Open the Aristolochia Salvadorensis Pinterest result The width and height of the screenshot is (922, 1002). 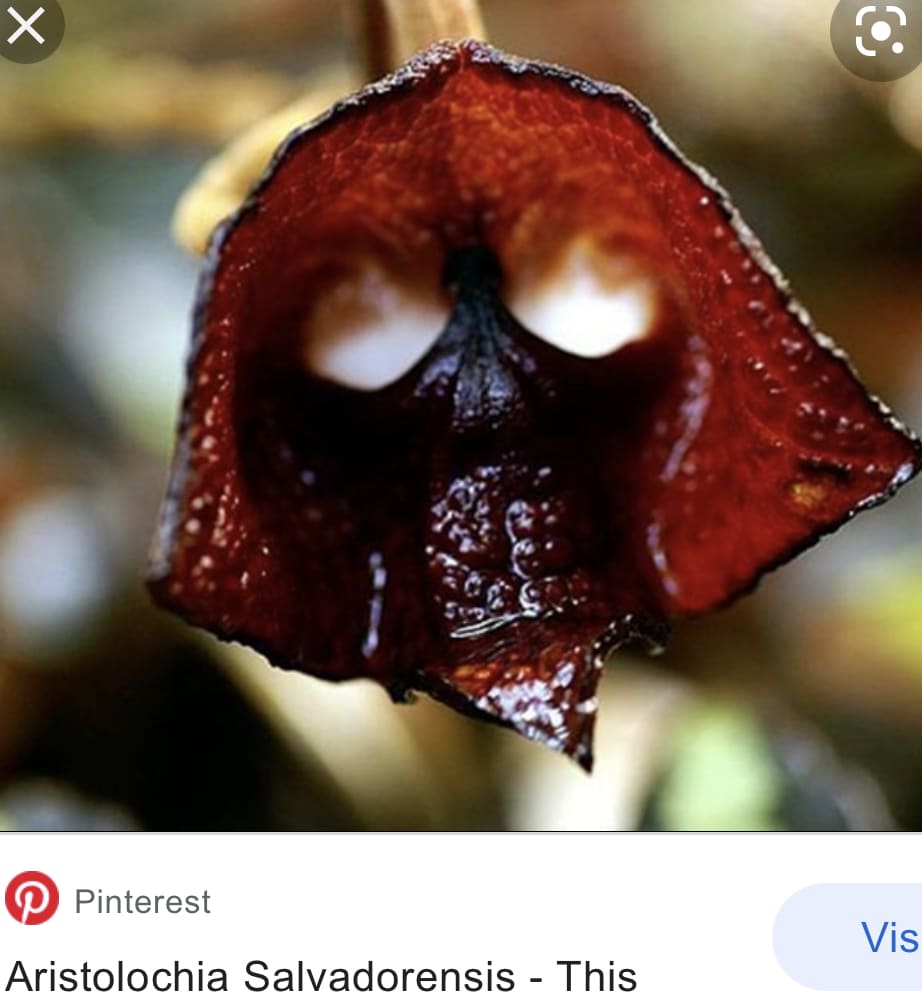coord(320,974)
